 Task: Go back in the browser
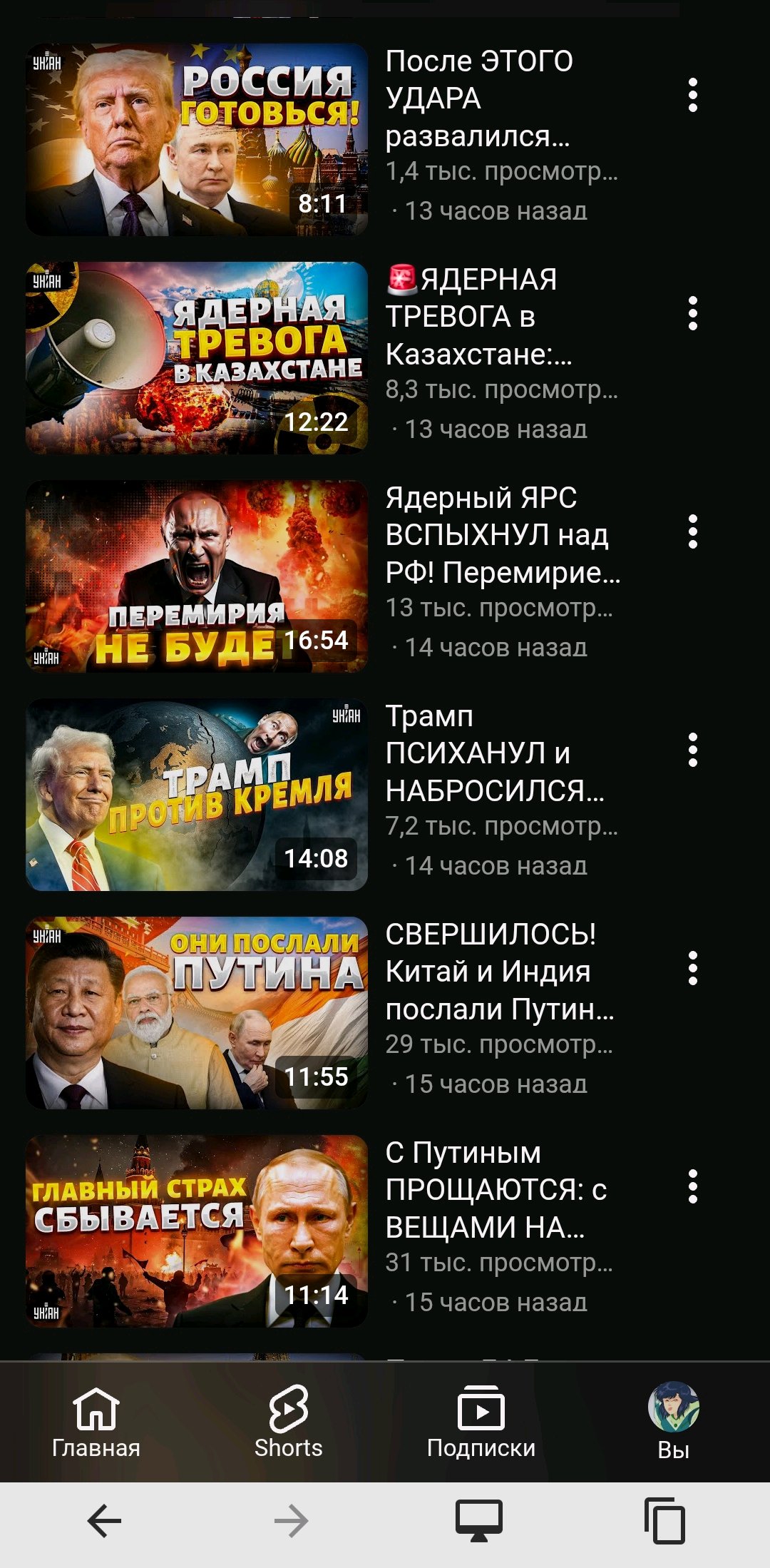pos(105,1521)
